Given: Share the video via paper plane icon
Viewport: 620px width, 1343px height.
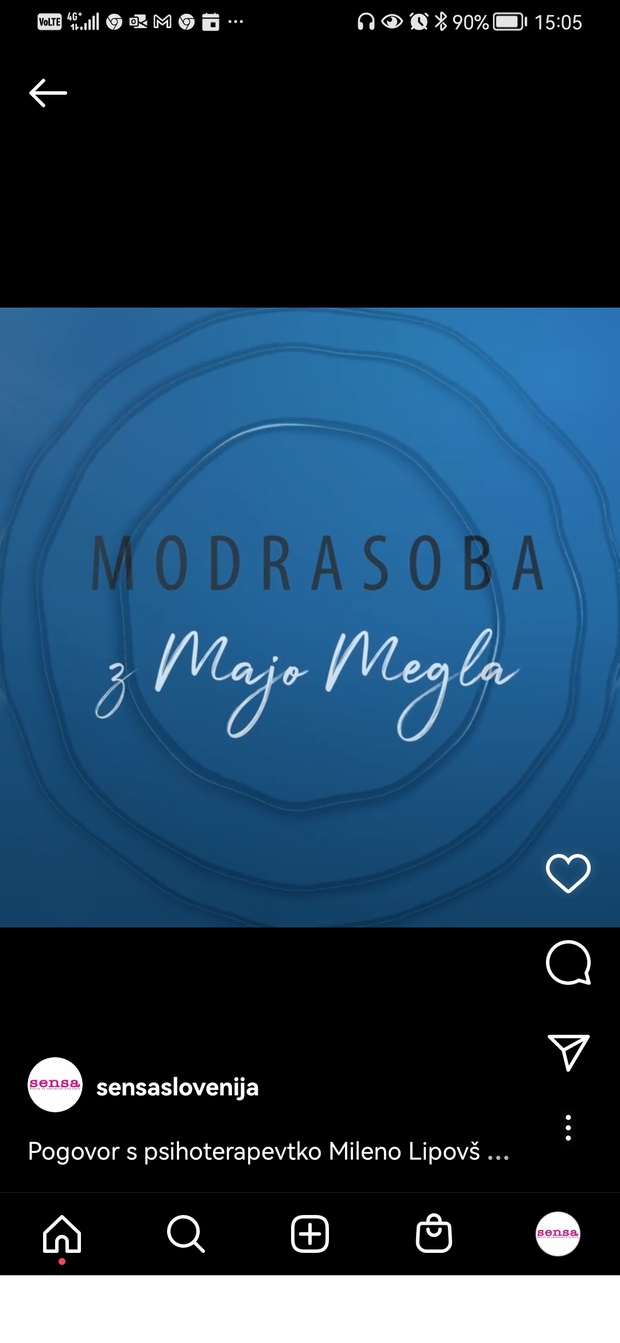Looking at the screenshot, I should 568,1052.
